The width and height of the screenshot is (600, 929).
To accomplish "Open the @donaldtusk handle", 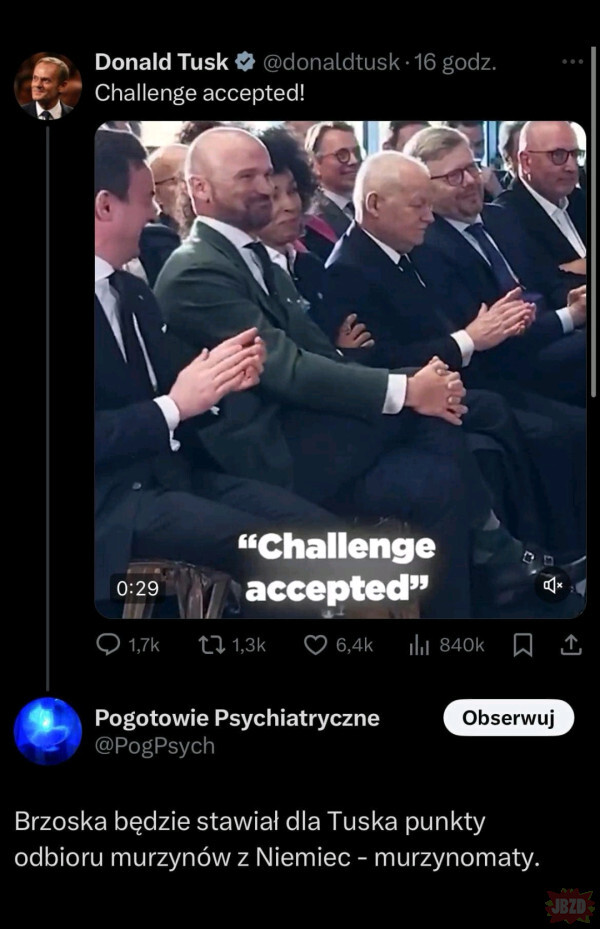I will coord(333,62).
